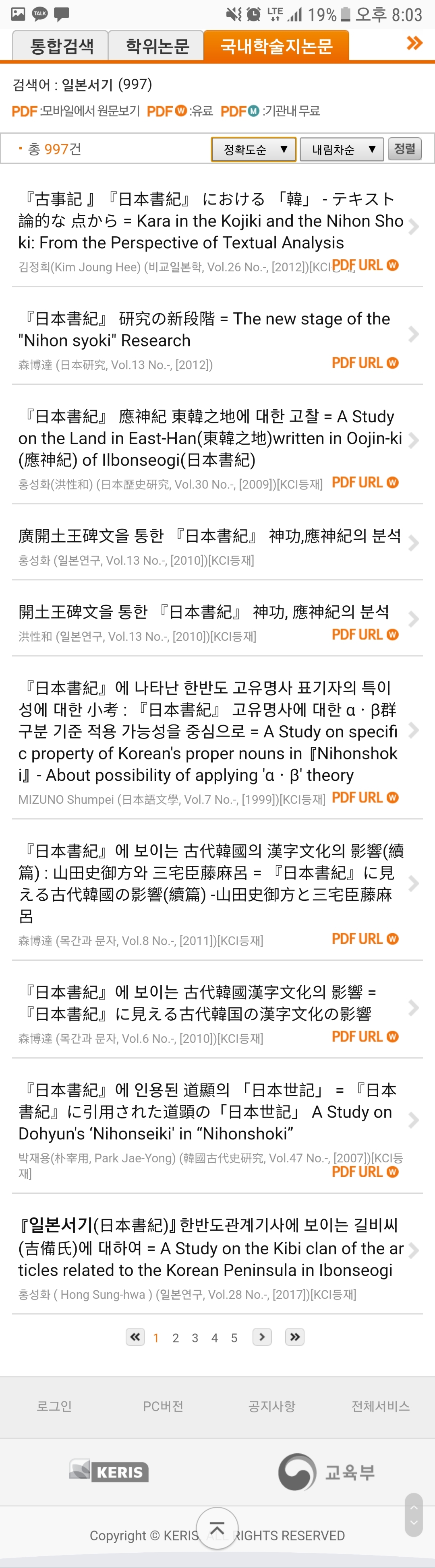
Task: Go to results page 2
Action: [x=176, y=1338]
